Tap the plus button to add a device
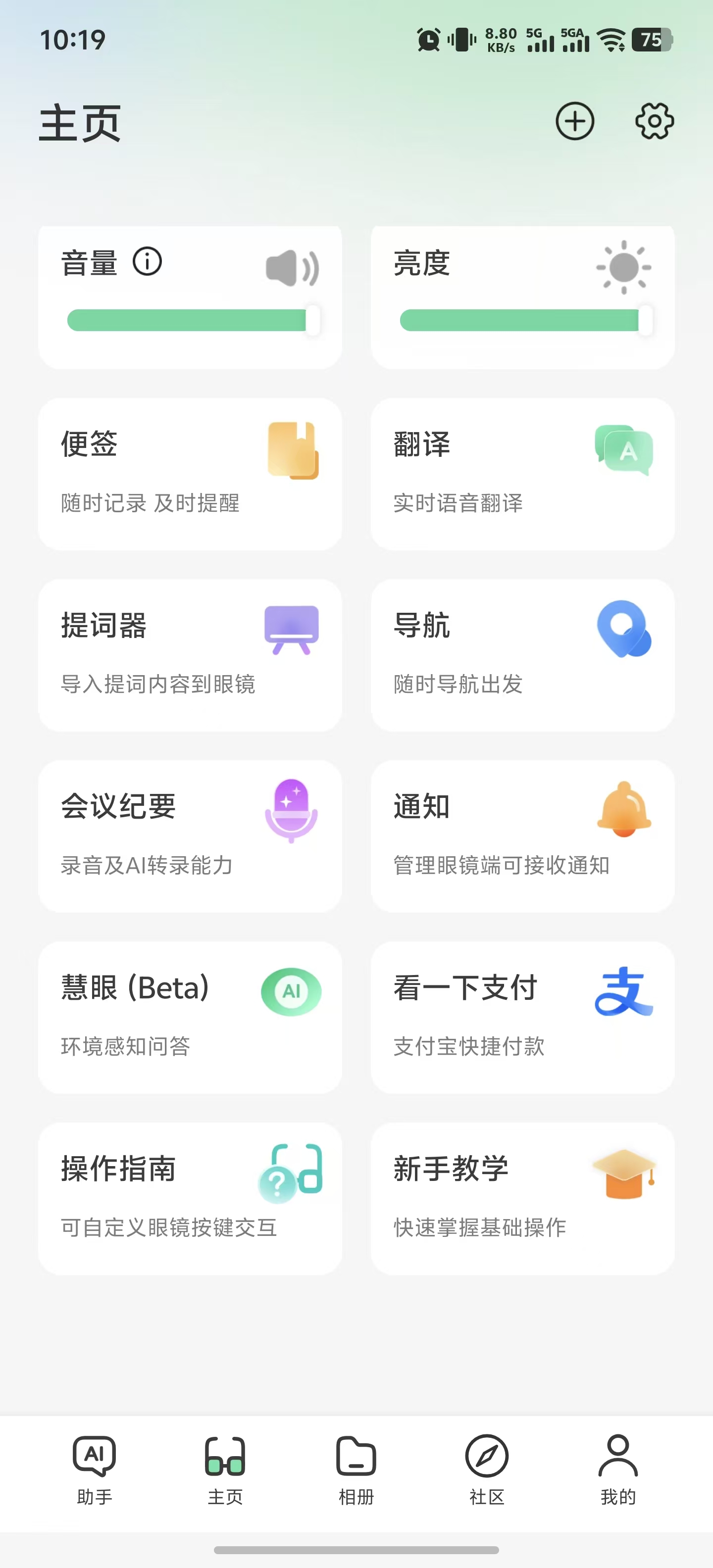The height and width of the screenshot is (1568, 713). 575,121
